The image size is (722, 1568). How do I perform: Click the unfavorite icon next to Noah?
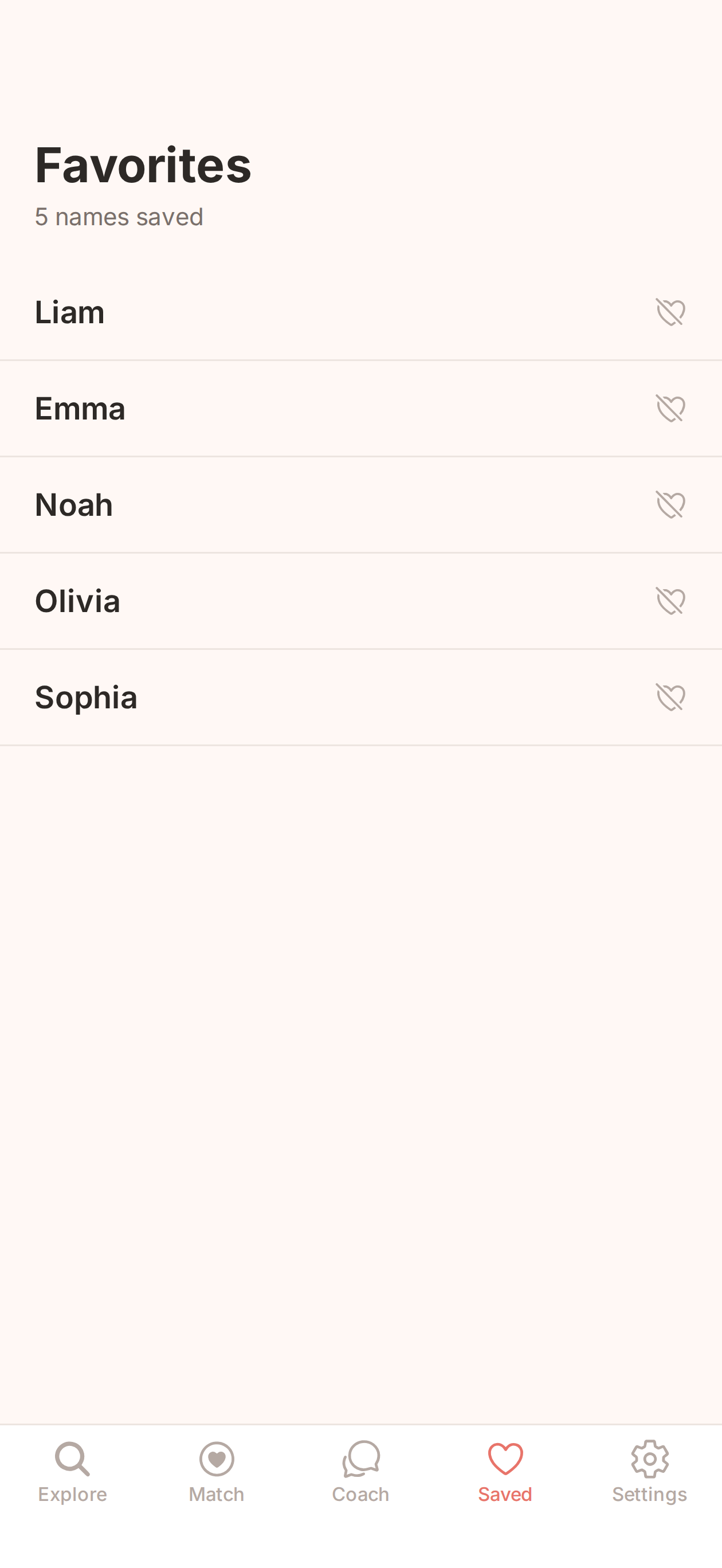pyautogui.click(x=671, y=504)
